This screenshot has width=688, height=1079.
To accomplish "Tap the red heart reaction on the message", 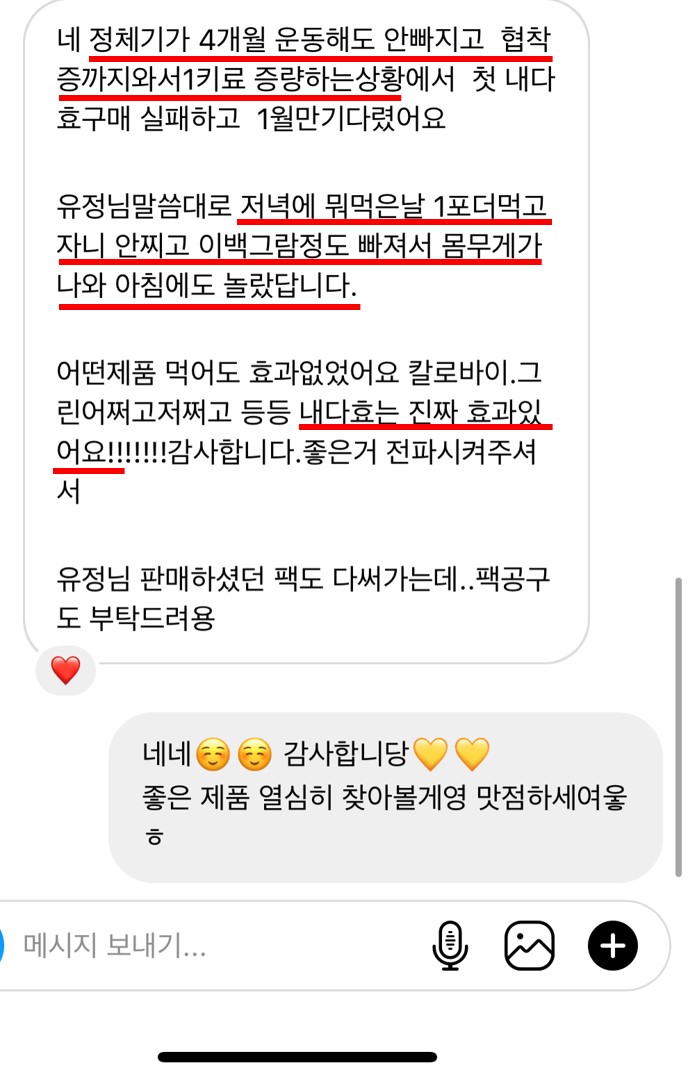I will point(66,670).
